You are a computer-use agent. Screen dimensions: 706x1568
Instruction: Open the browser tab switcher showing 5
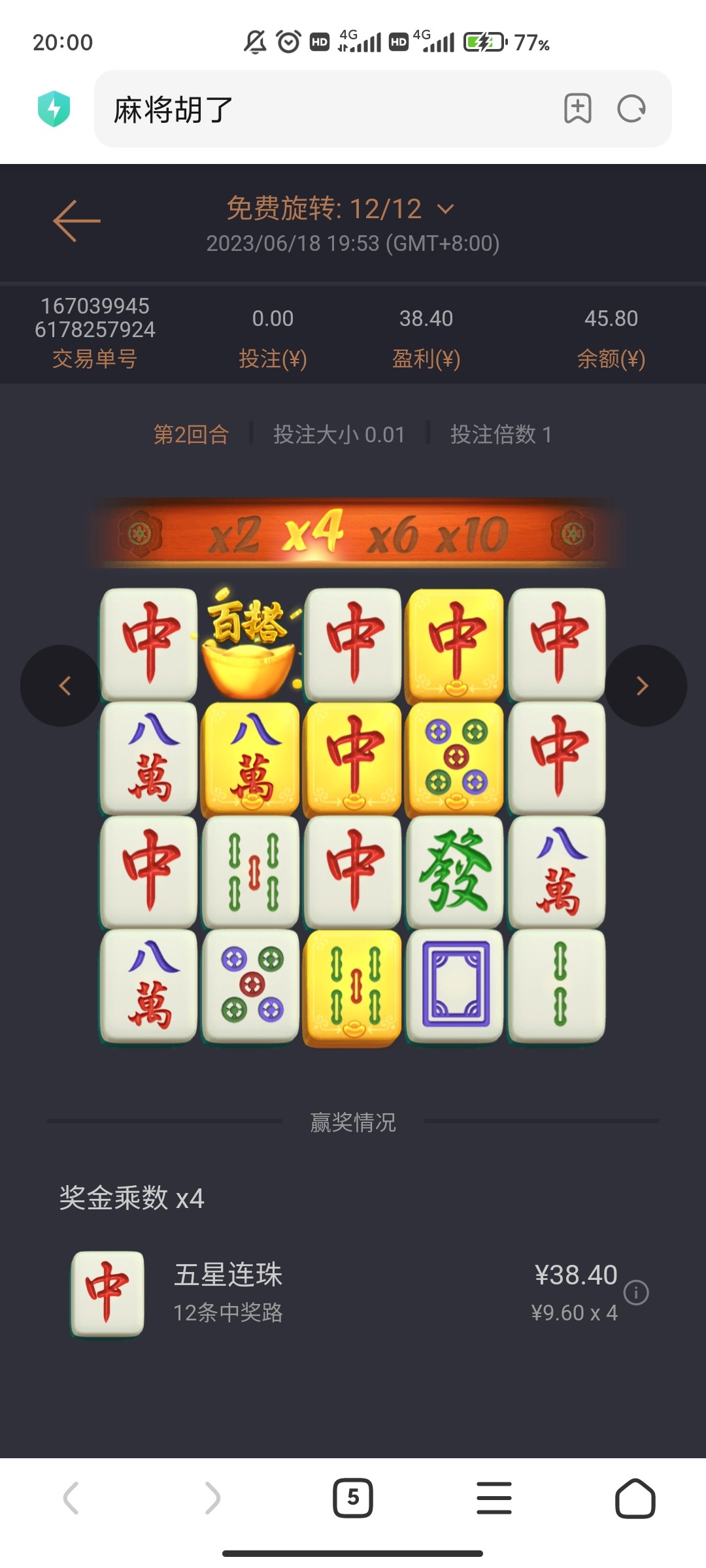353,1497
